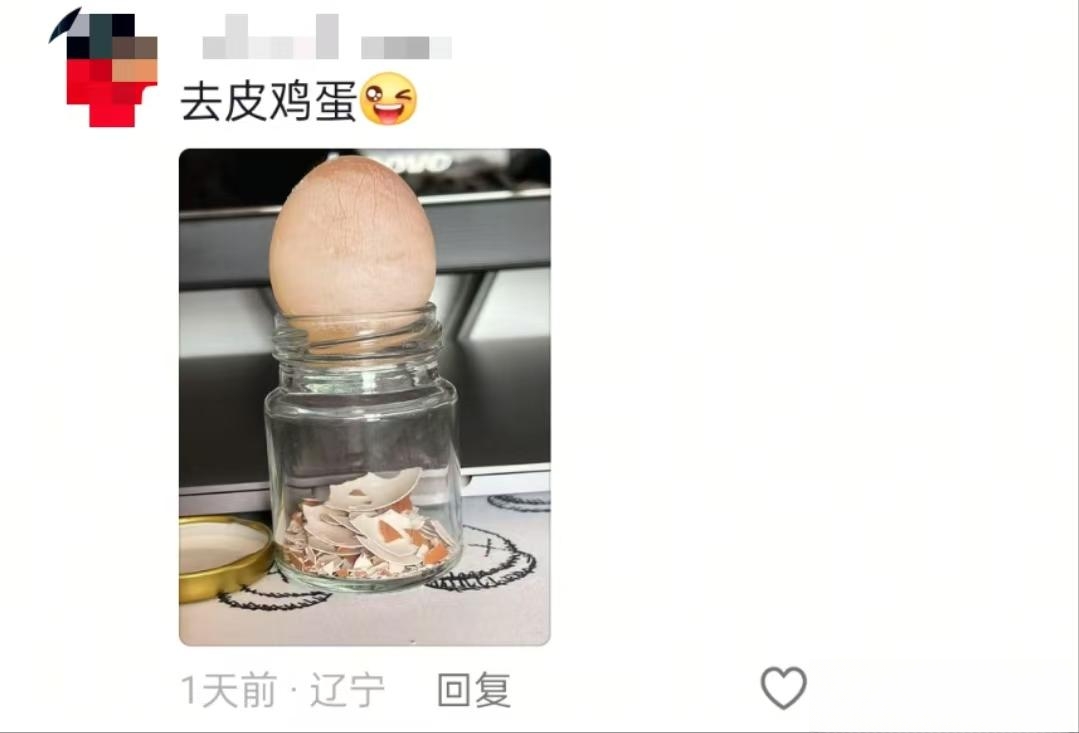Like the 去皮鸡蛋 comment
Screen dimensions: 1079x733
point(783,689)
